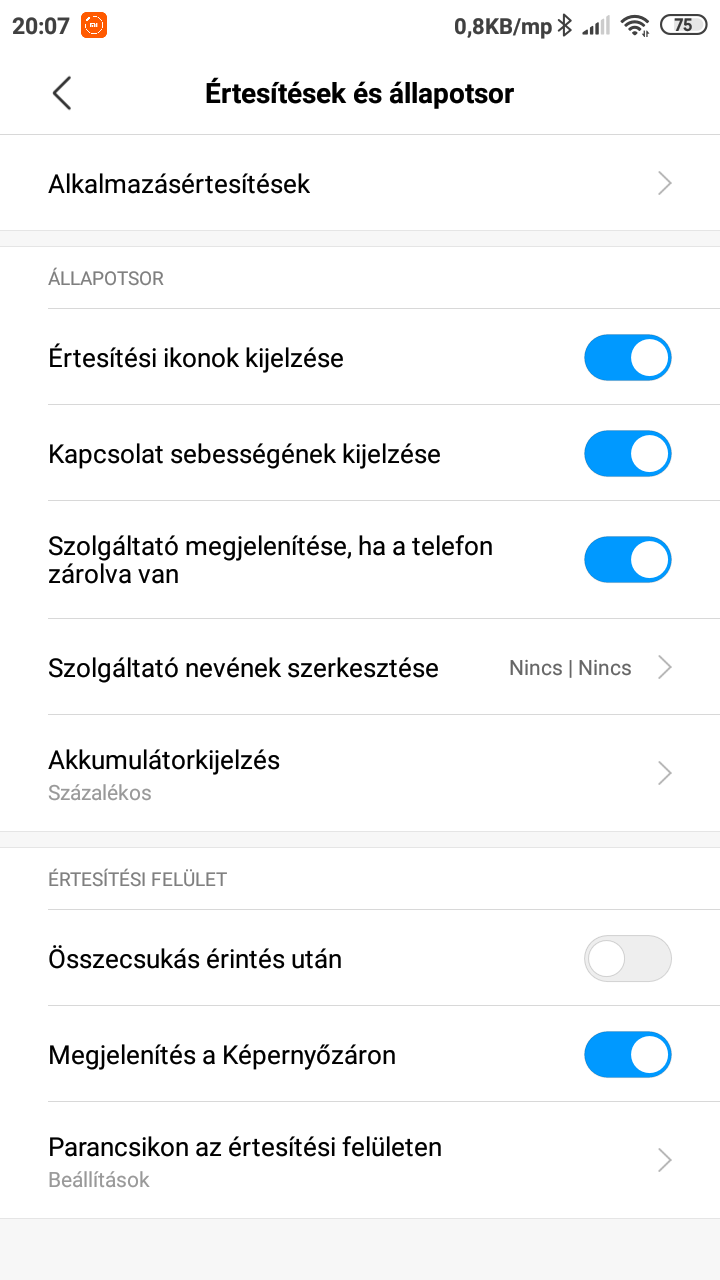
Task: Open Akkumulátorkijelzés options
Action: [x=360, y=774]
